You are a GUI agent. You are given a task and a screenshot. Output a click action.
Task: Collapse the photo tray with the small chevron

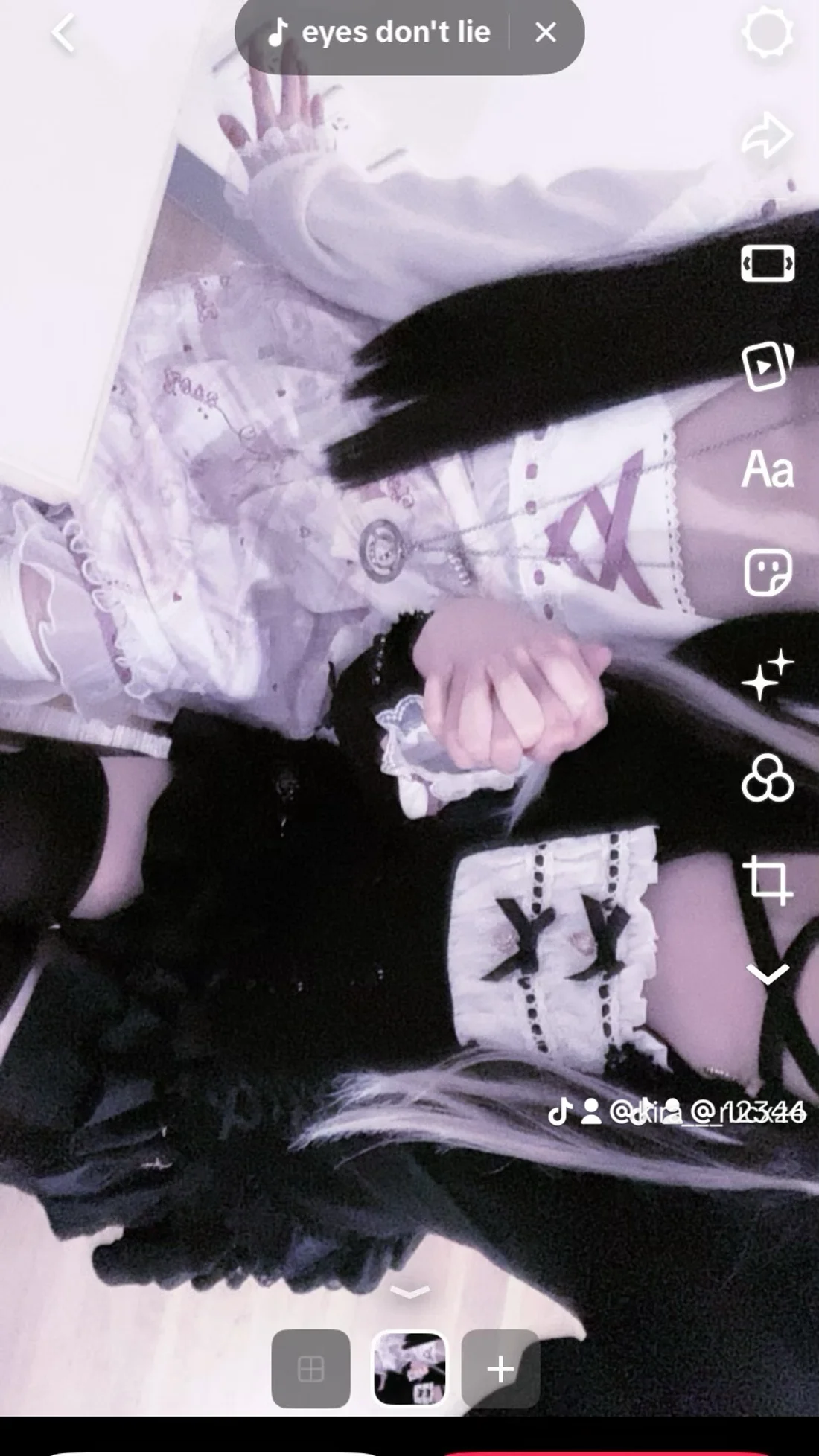point(409,1291)
